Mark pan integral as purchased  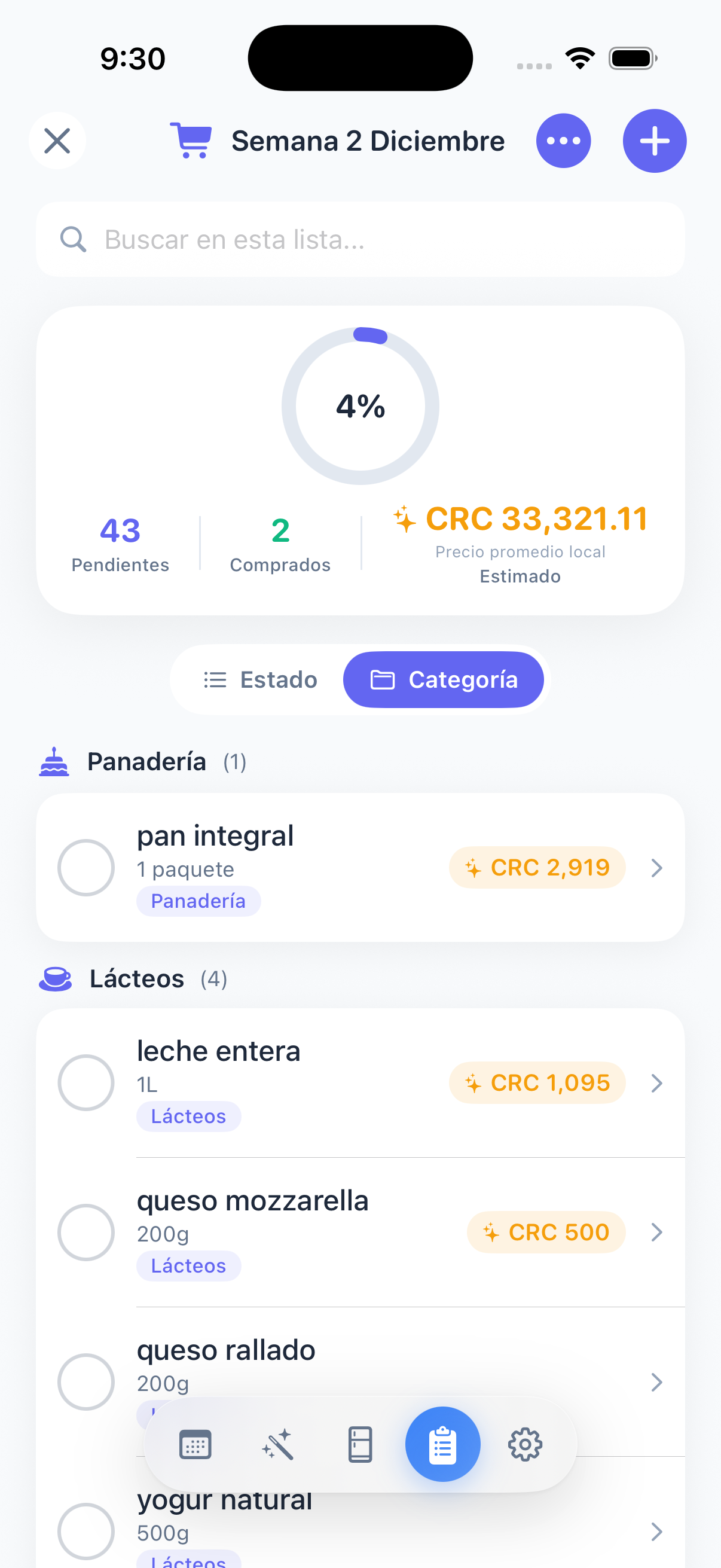point(85,867)
